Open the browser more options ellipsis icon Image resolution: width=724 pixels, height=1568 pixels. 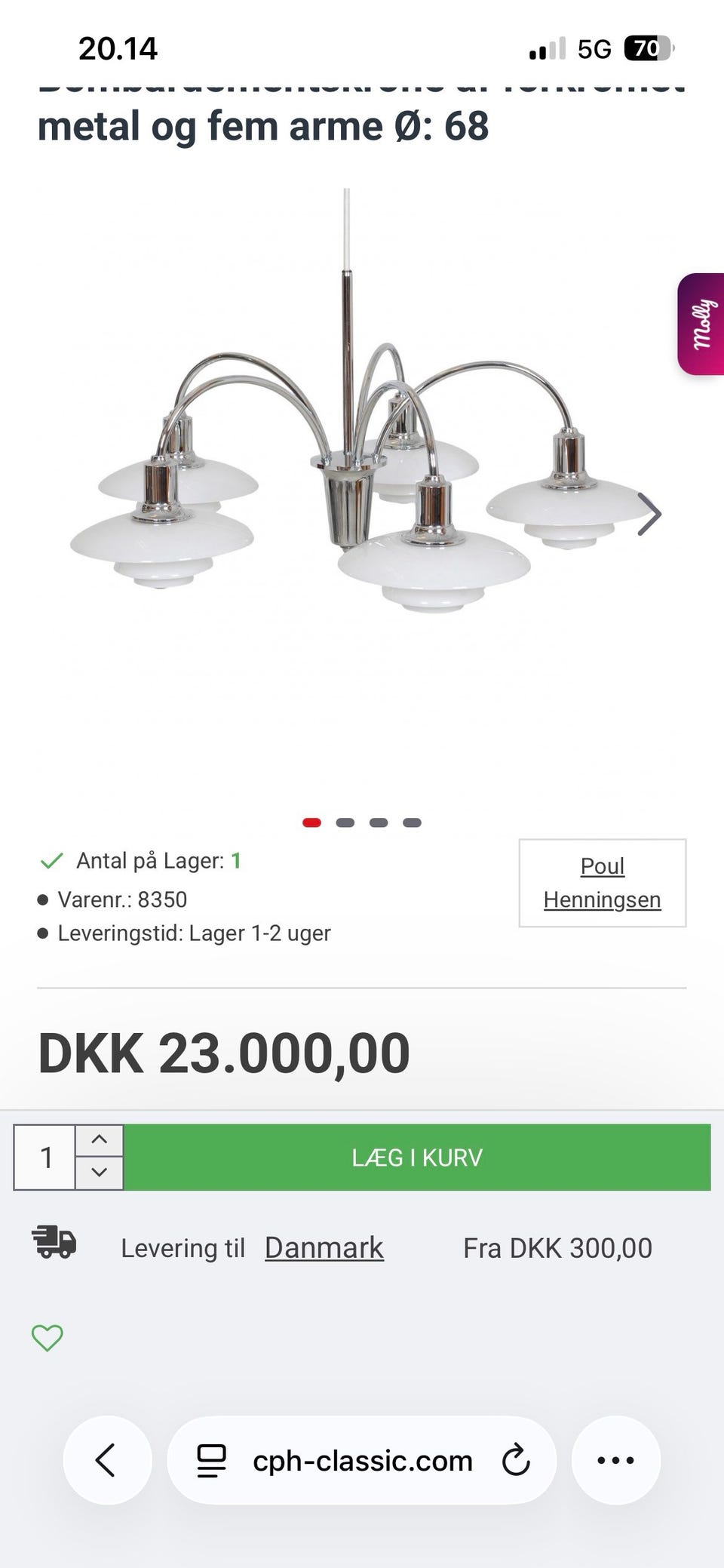pyautogui.click(x=616, y=1460)
